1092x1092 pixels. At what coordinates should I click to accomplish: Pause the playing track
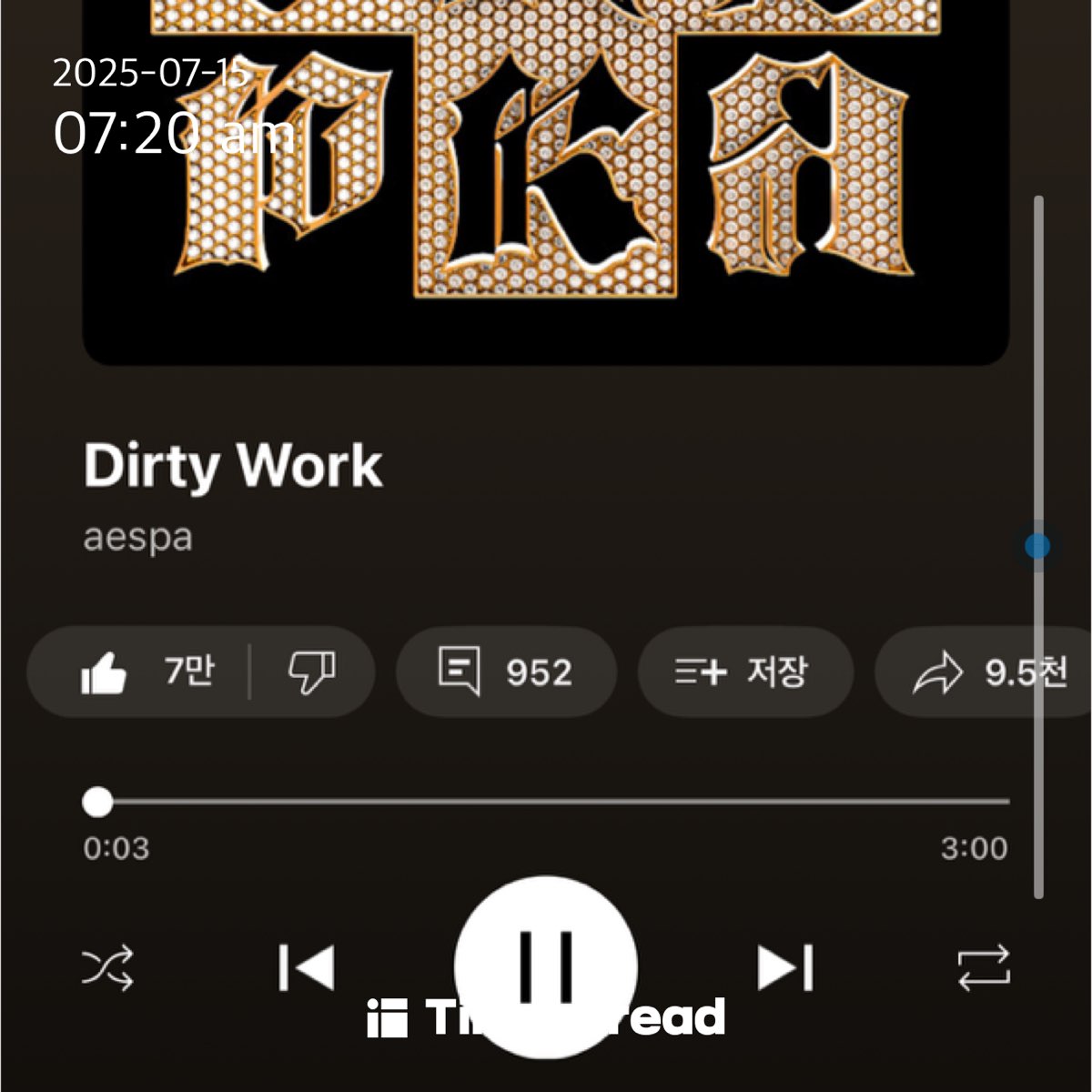(546, 965)
